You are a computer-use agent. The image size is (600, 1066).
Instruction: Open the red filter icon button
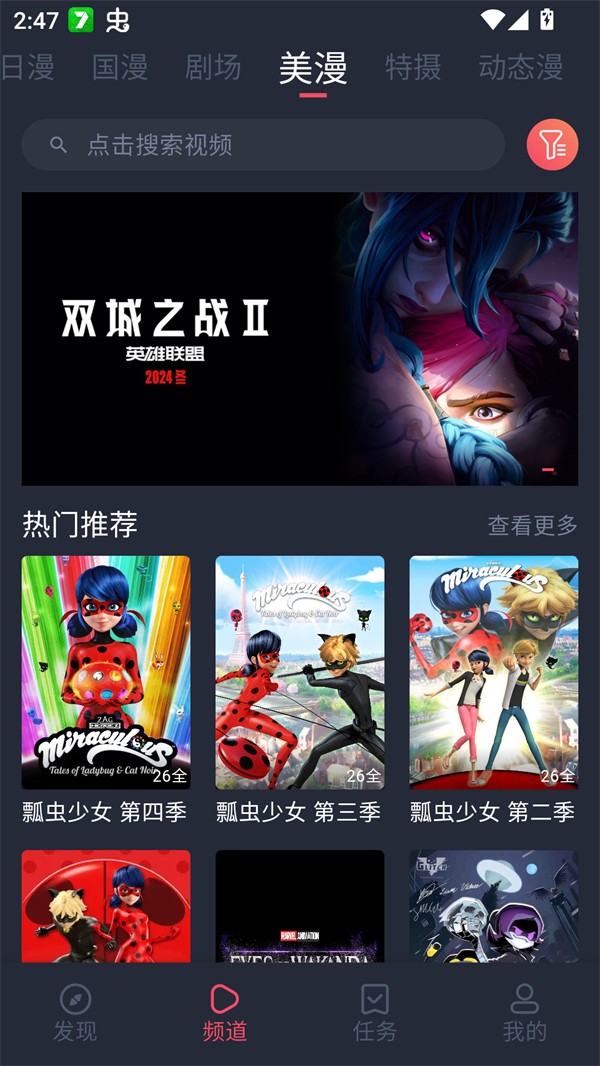tap(552, 145)
